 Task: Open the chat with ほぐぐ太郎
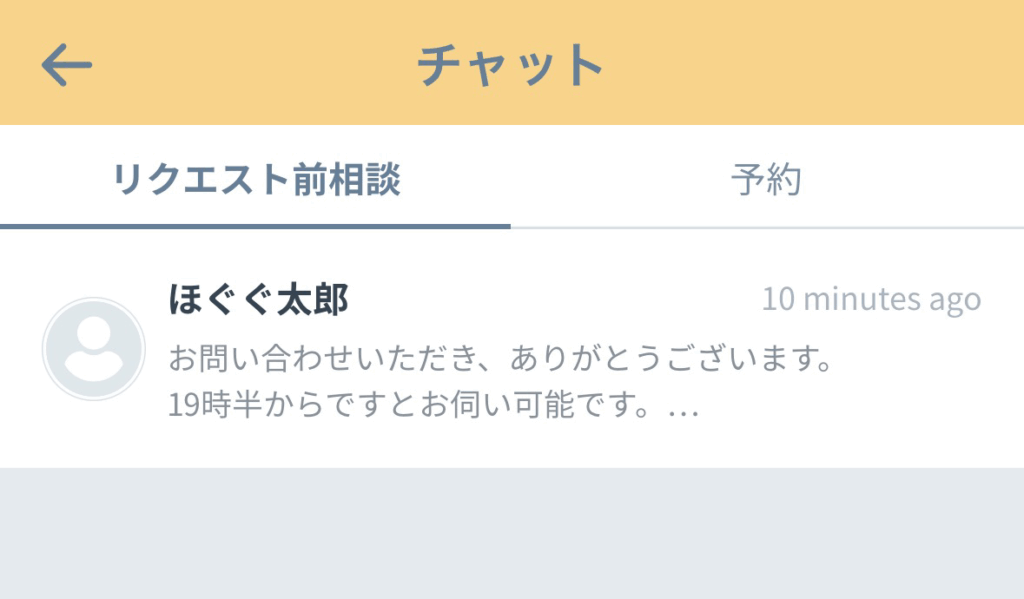510,350
